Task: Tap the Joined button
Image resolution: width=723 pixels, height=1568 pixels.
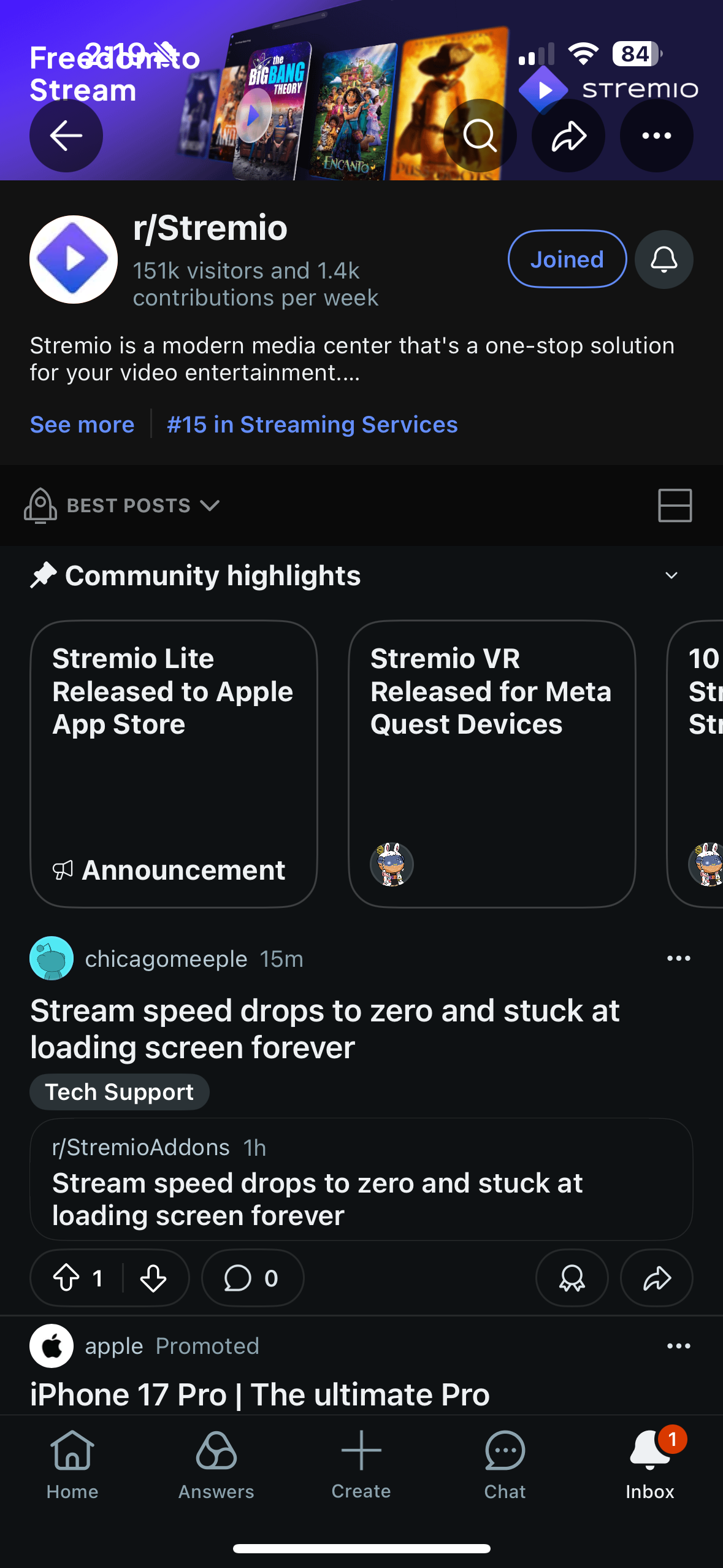Action: coord(567,259)
